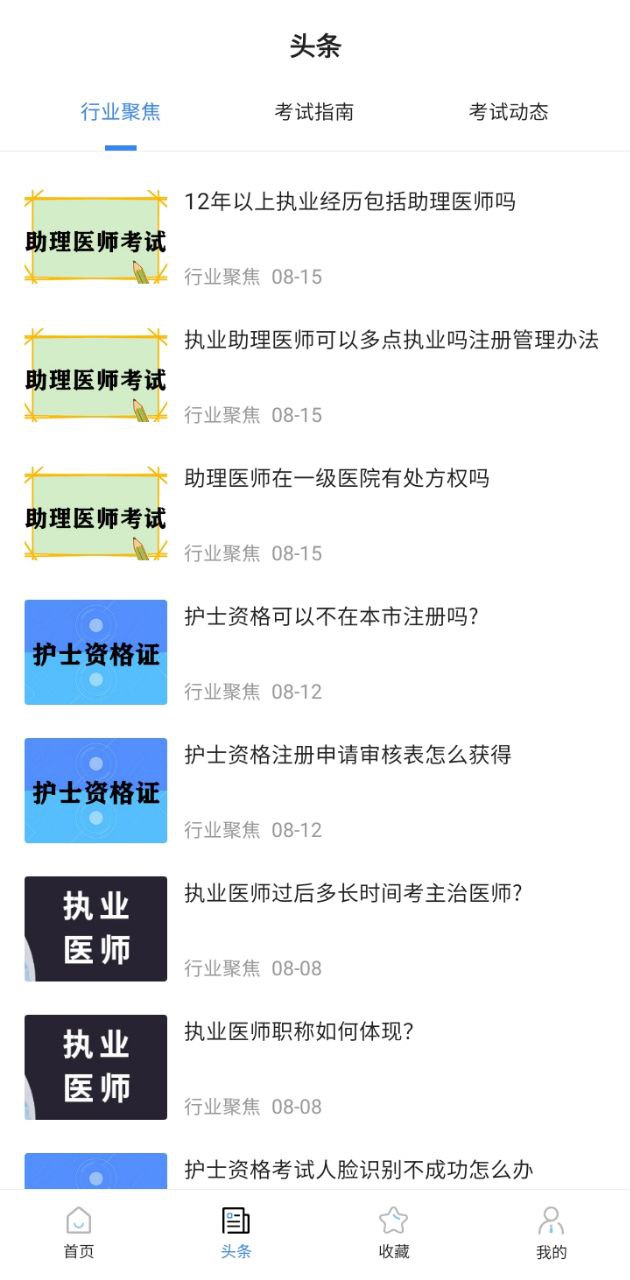Select the 行业聚焦 tab
This screenshot has height=1280, width=630.
[121, 112]
